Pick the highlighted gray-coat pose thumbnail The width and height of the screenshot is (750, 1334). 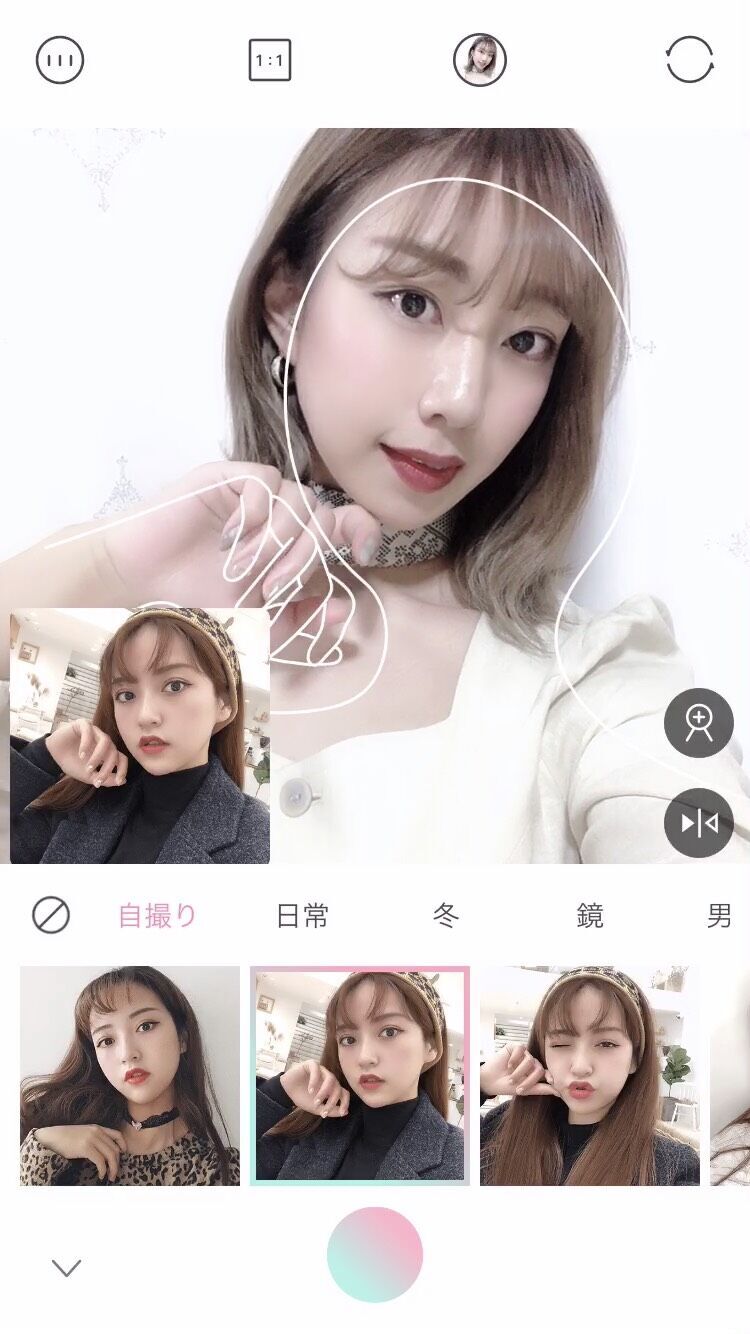(360, 1076)
